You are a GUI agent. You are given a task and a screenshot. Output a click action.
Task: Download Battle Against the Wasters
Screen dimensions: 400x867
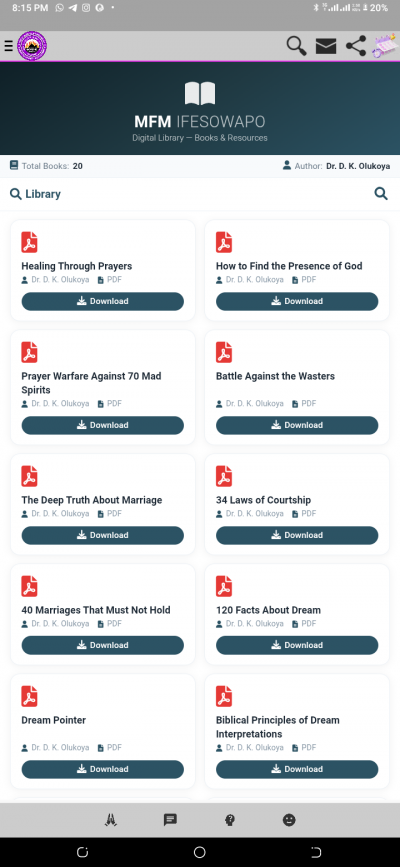(297, 425)
